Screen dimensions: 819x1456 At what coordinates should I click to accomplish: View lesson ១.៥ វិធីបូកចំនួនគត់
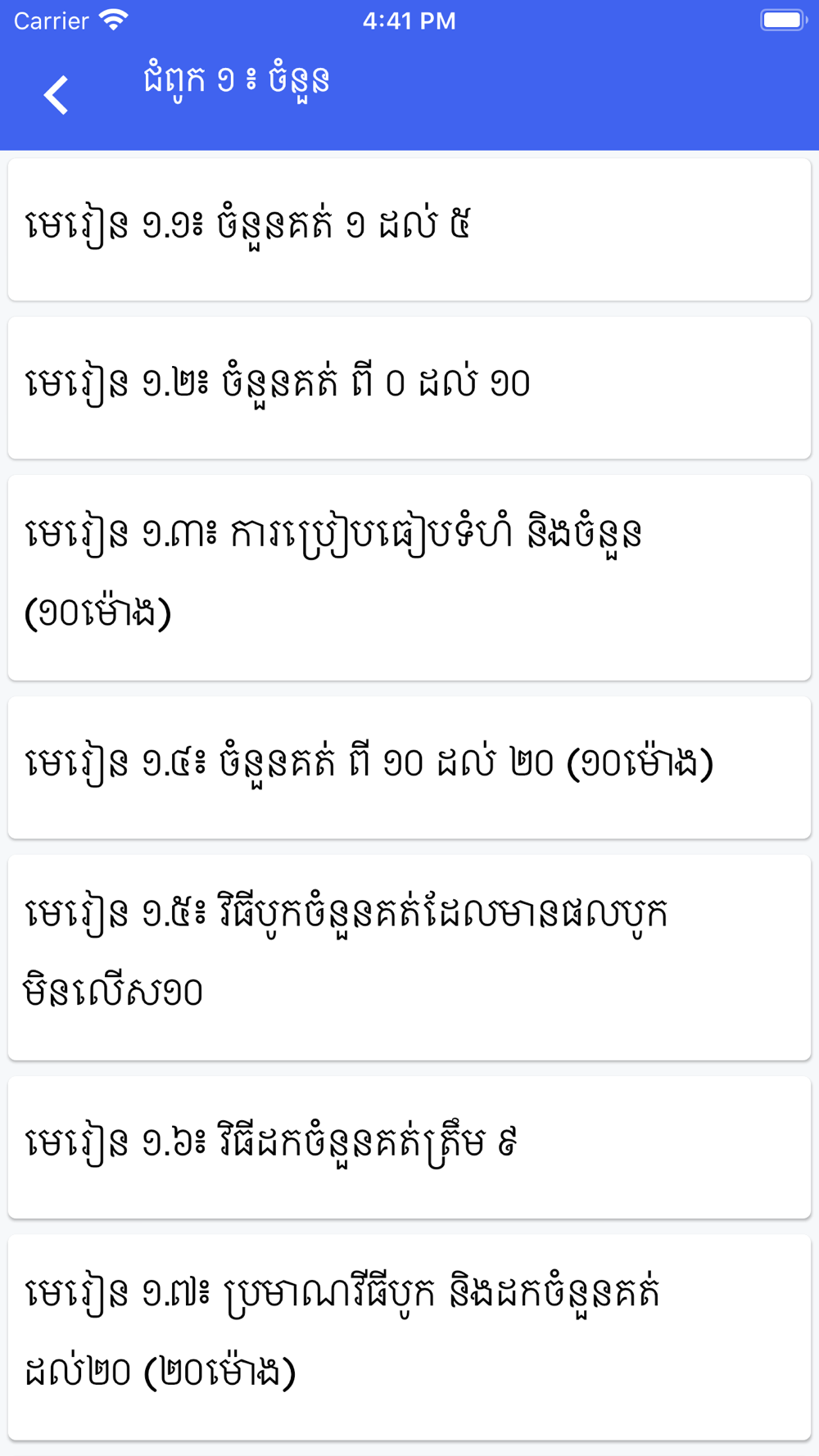[409, 957]
